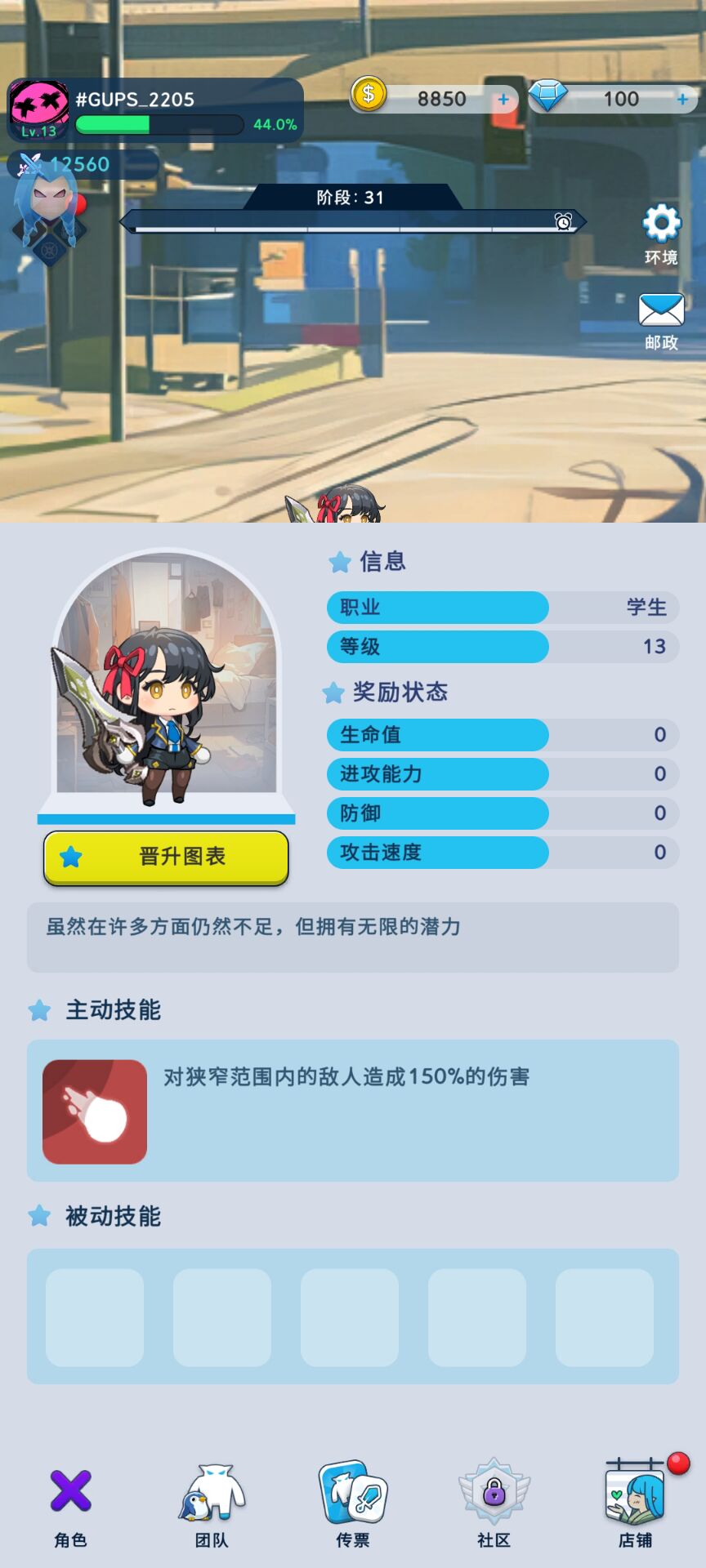Add more gold coins with plus
706x1568 pixels.
(503, 99)
